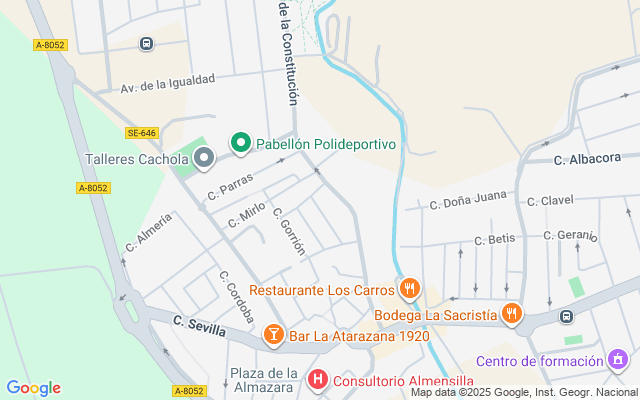This screenshot has height=400, width=640.
Task: Tap the Centro de formación marker
Action: 618,360
